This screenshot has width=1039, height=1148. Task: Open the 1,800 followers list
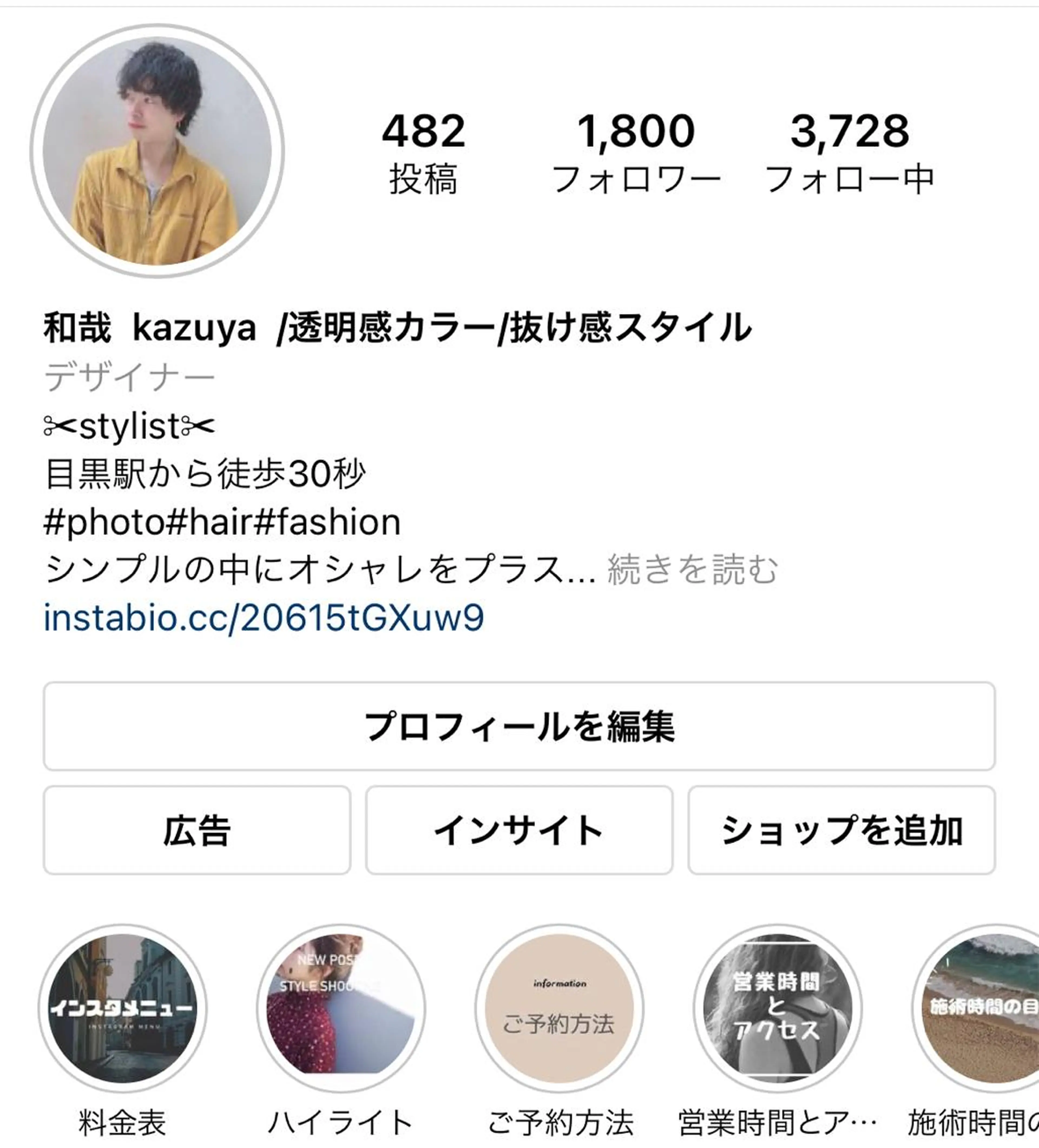[x=636, y=152]
